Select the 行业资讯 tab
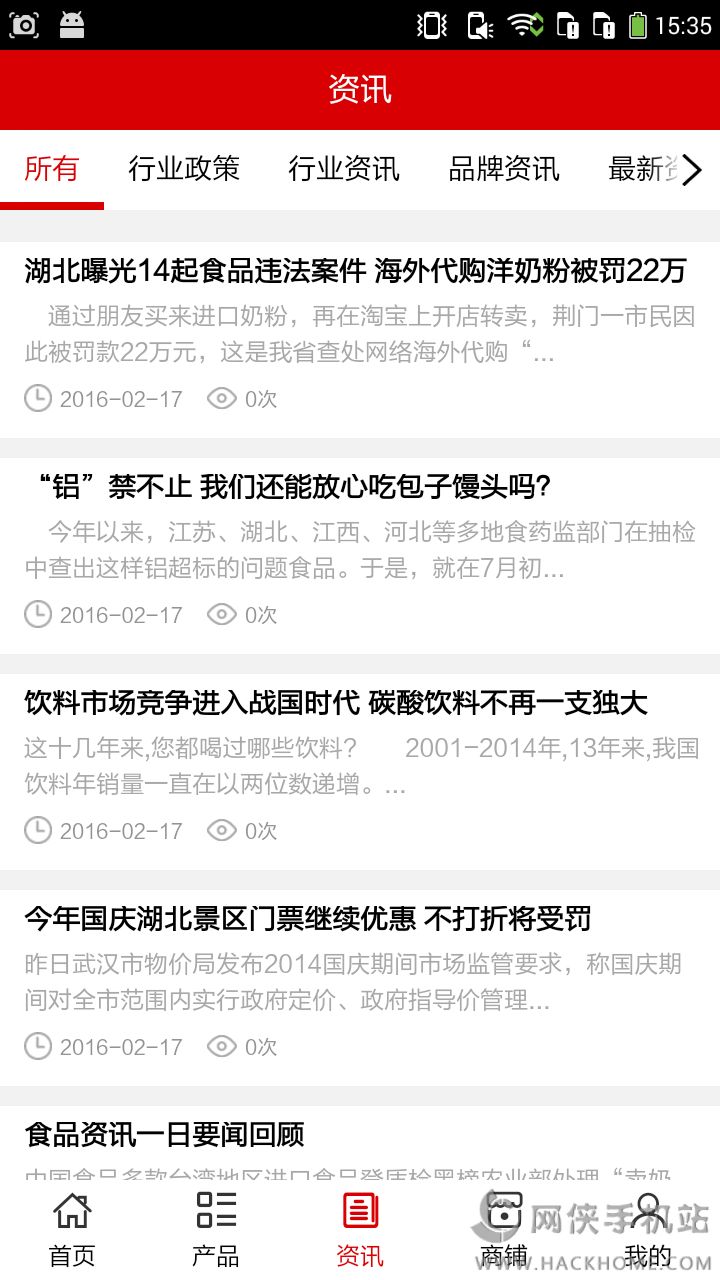The height and width of the screenshot is (1280, 720). (x=344, y=169)
